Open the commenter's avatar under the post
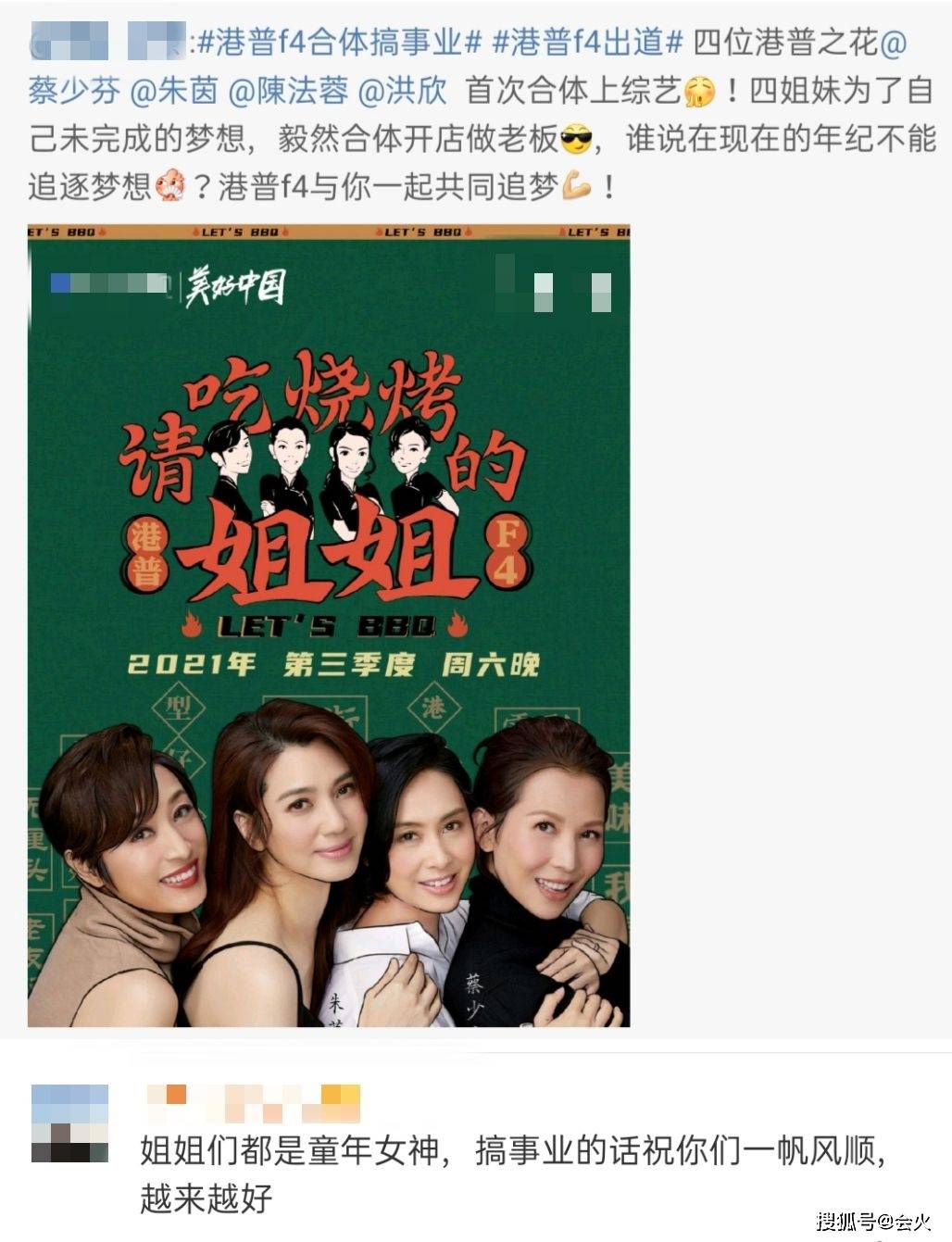Viewport: 952px width, 1242px height. tap(69, 1123)
